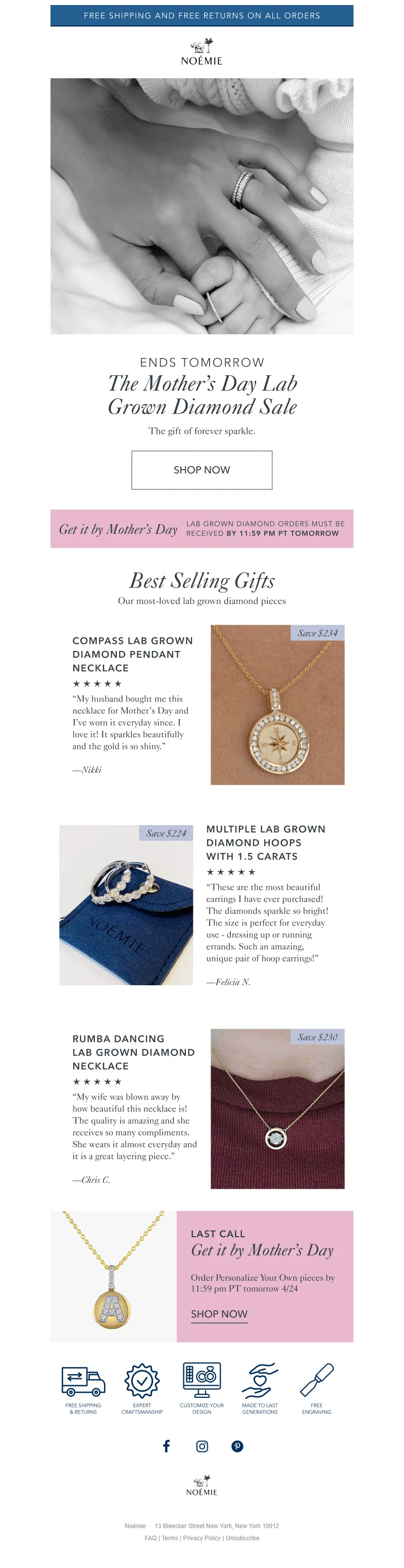The image size is (404, 1568).
Task: Open the letter A pendant image
Action: pos(113,1276)
